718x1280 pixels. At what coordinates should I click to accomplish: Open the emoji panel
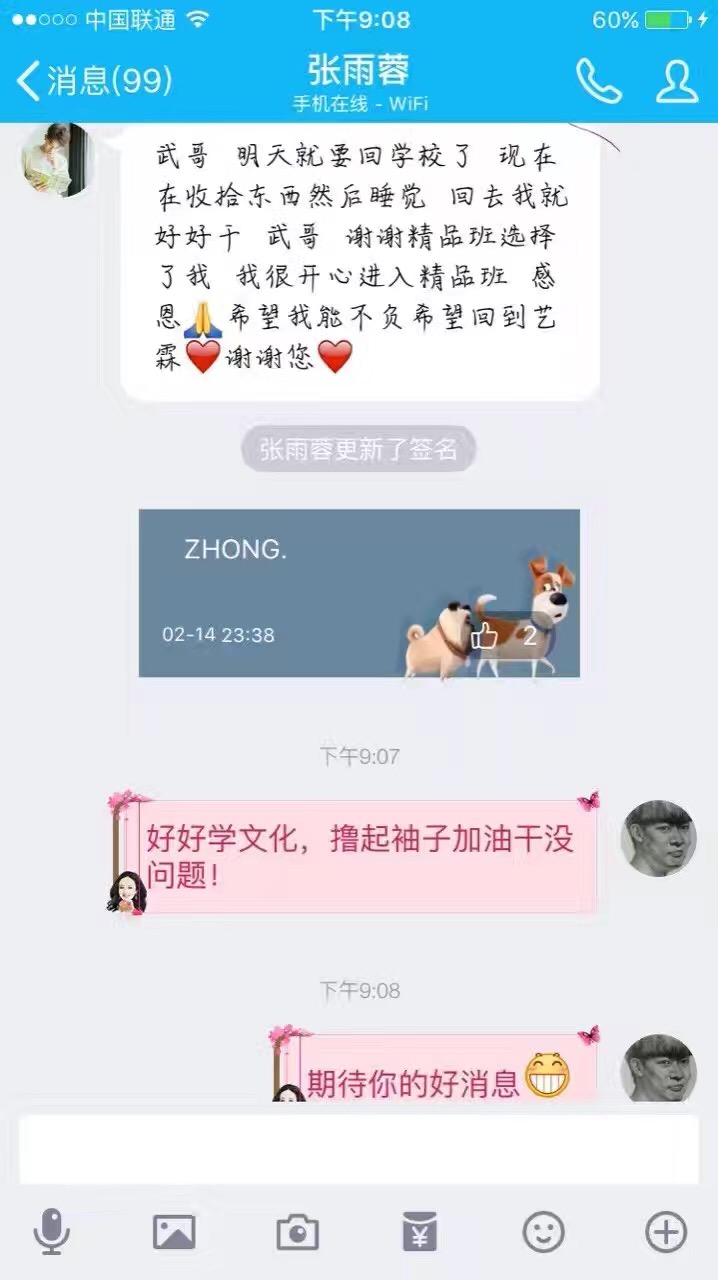[544, 1231]
